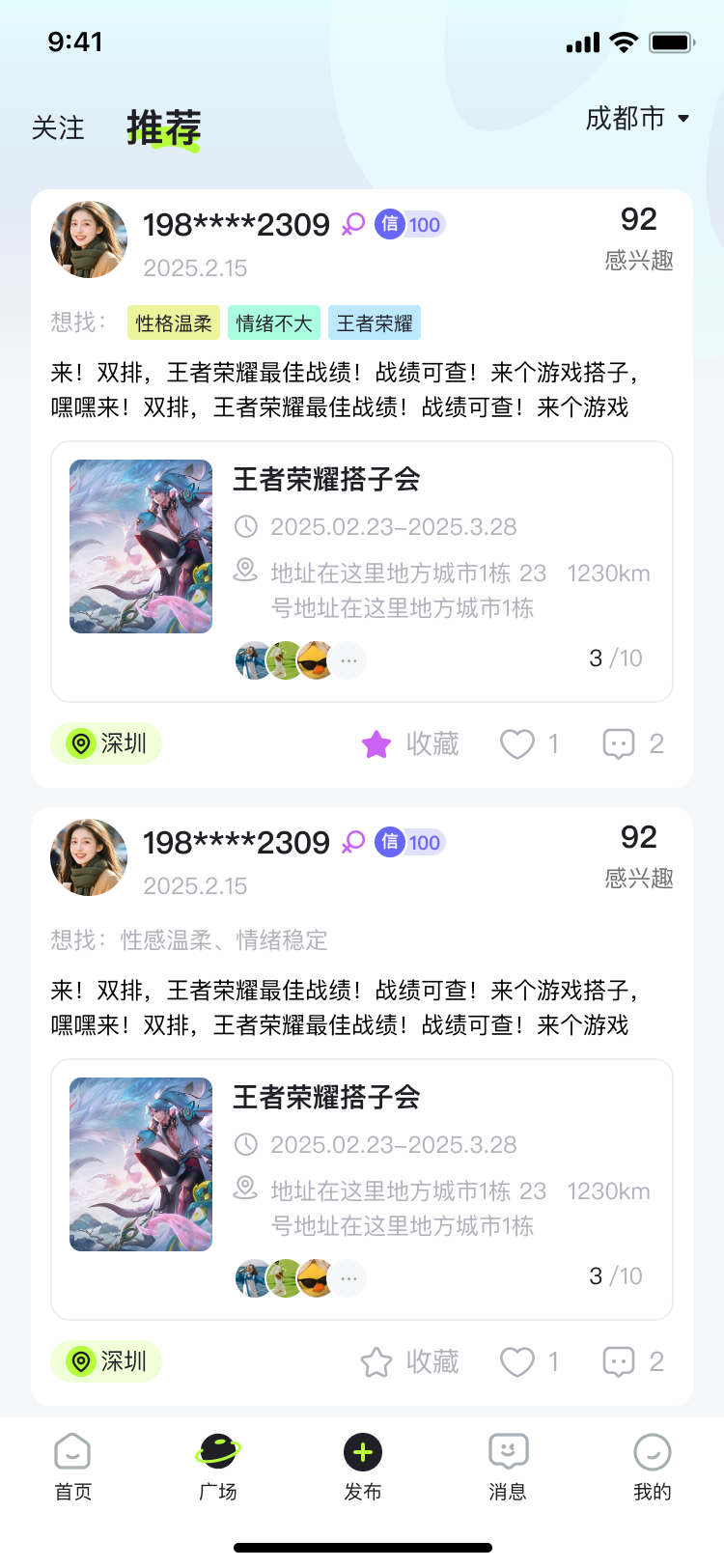This screenshot has height=1568, width=724.
Task: Open the avatar on the second post
Action: point(89,857)
